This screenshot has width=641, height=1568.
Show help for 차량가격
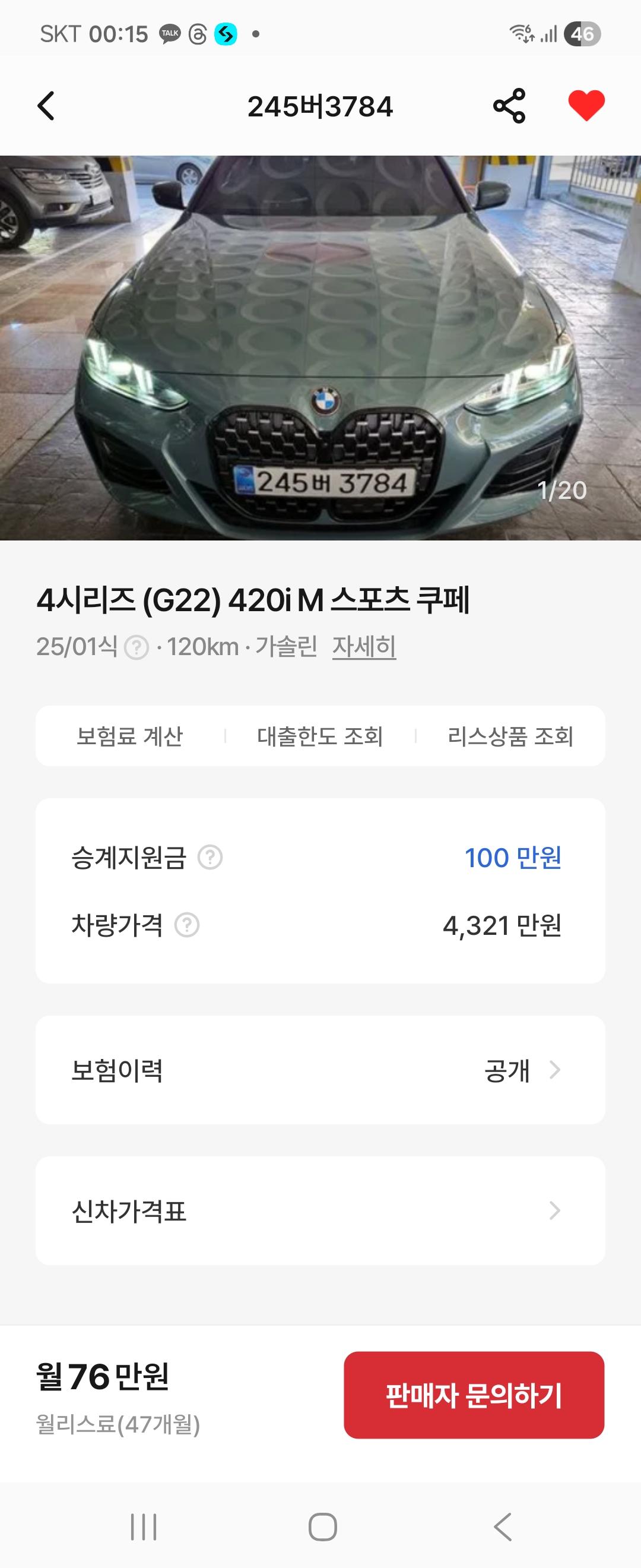188,925
